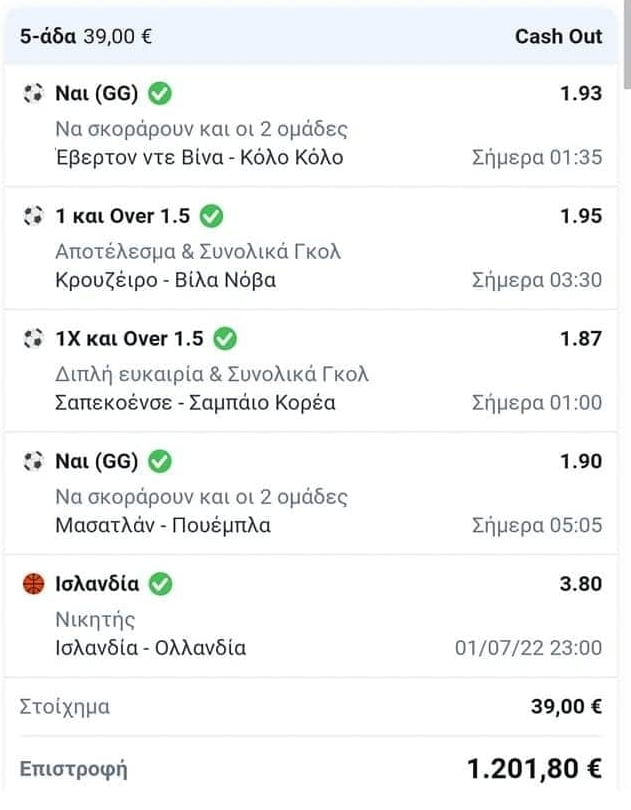Open the Μασατλάν - Πουέμπλα selection
The width and height of the screenshot is (631, 810).
click(164, 525)
